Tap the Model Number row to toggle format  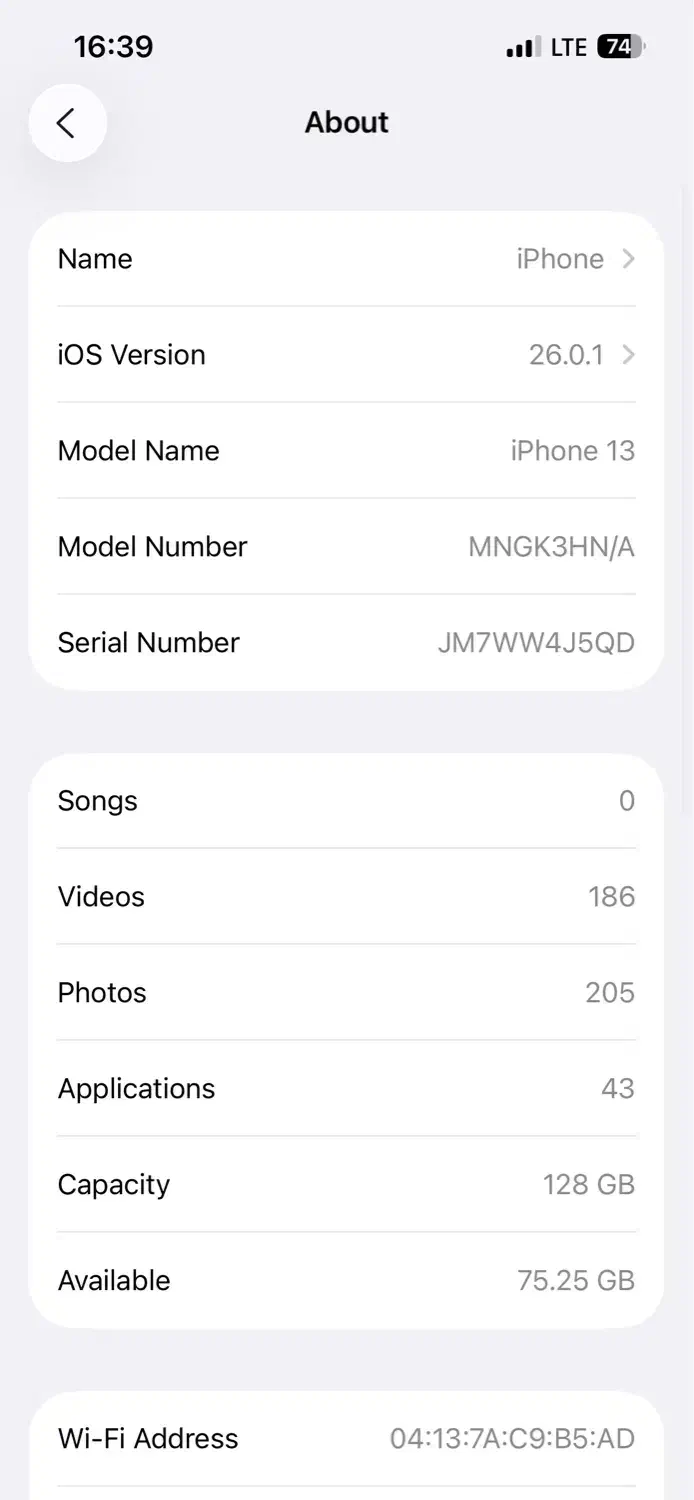tap(346, 547)
